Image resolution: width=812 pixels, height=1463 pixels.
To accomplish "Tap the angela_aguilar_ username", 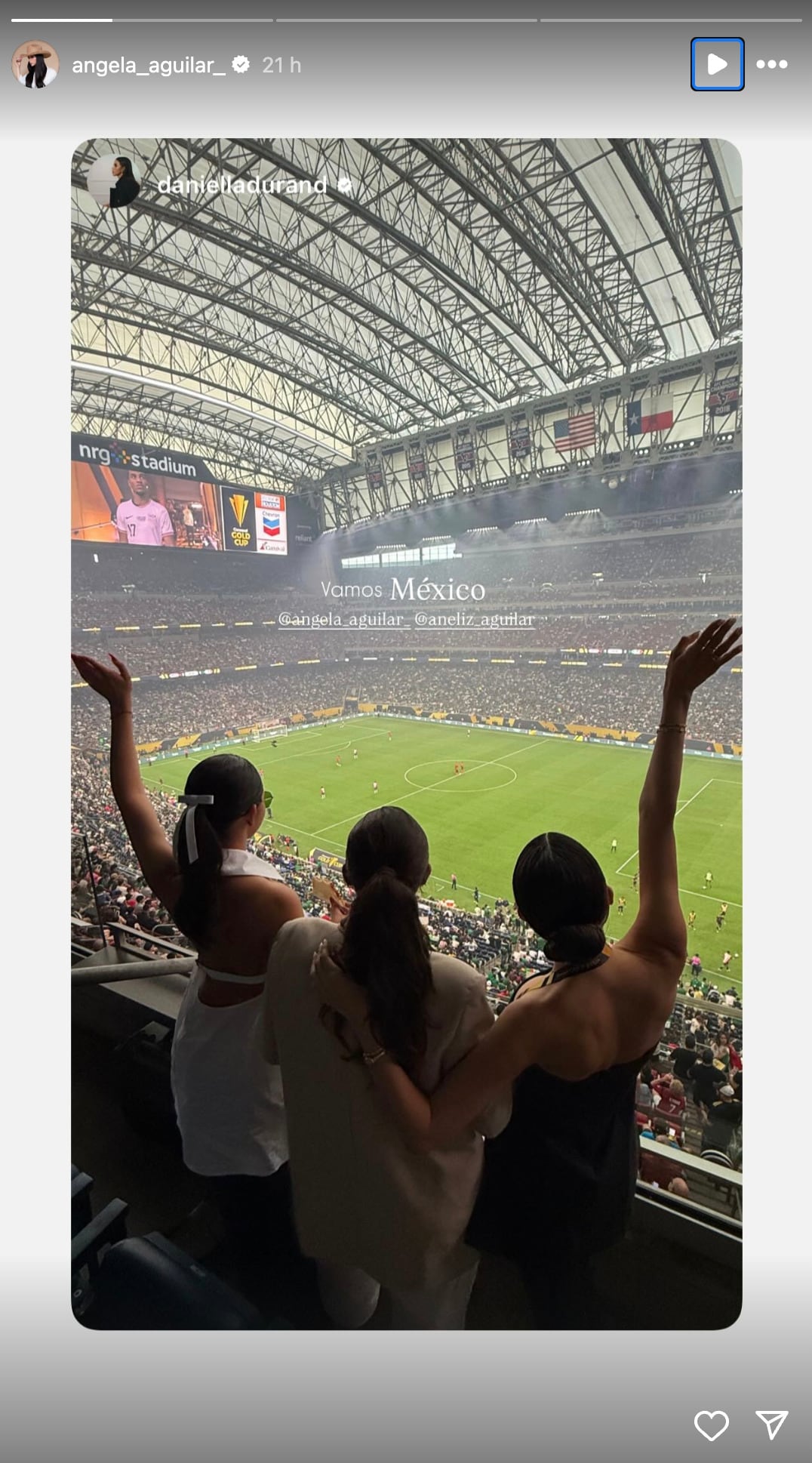I will point(148,66).
